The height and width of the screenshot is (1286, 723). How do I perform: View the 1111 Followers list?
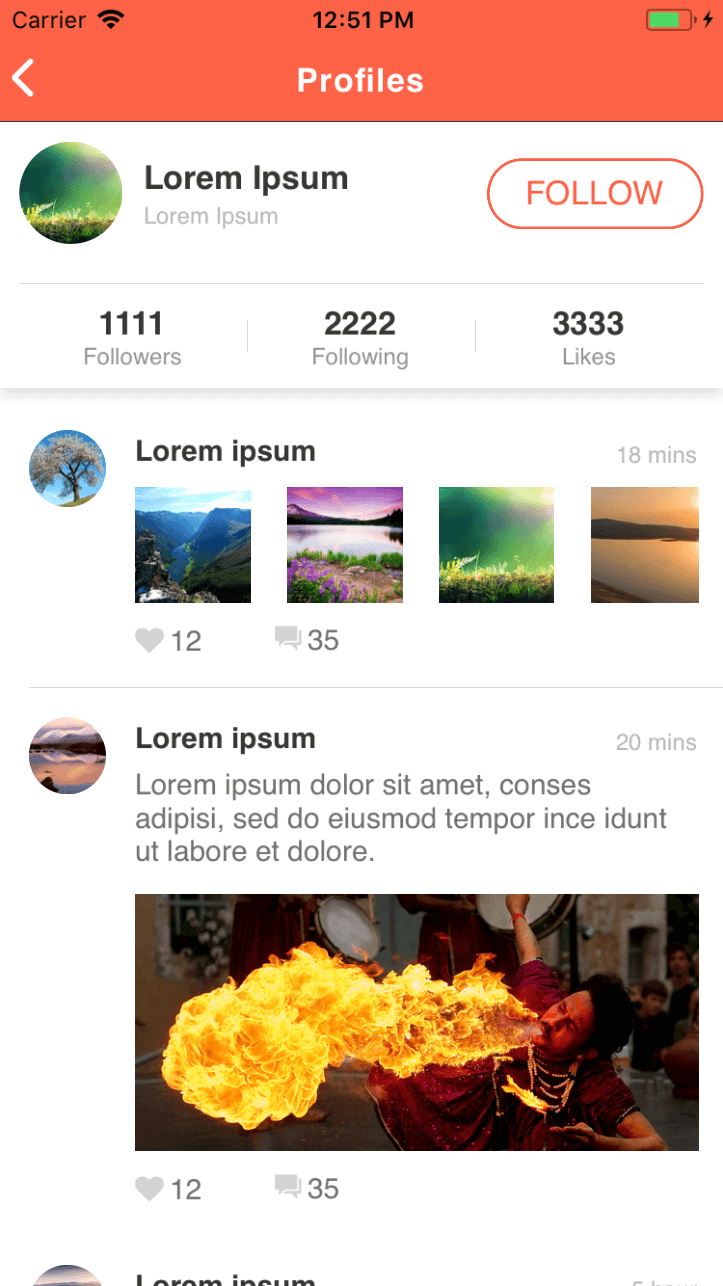coord(132,338)
